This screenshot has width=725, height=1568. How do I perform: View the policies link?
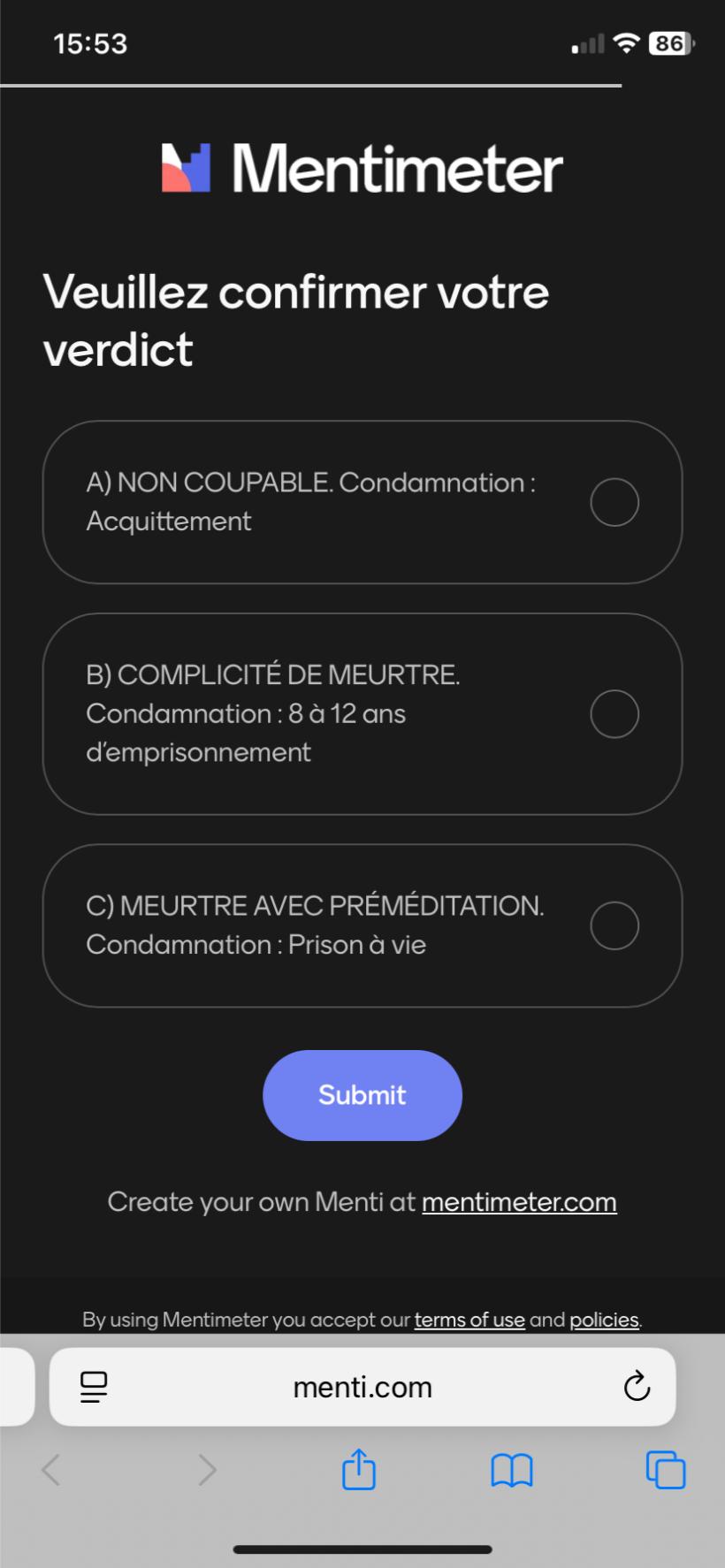[604, 1320]
